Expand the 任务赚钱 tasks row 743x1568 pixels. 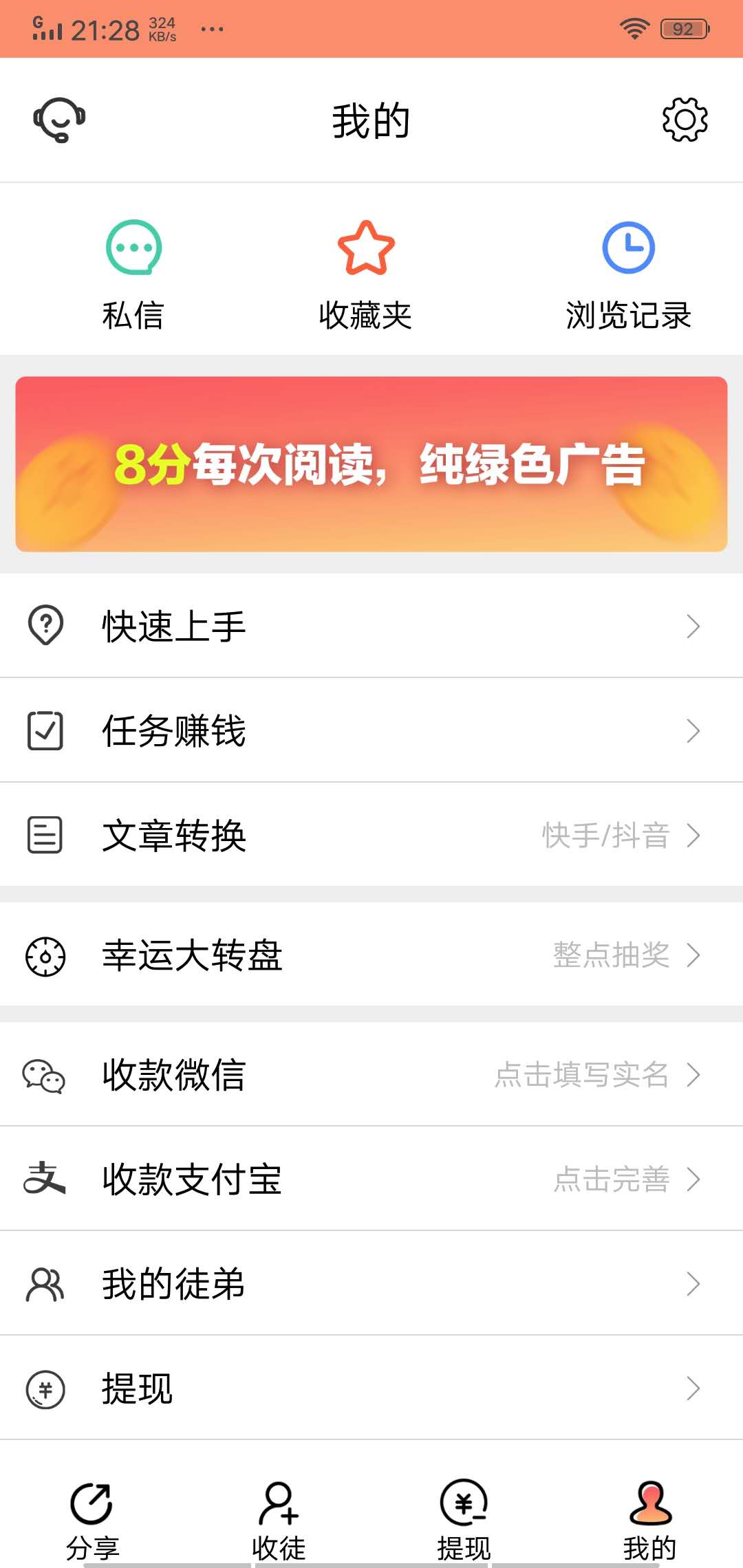coord(371,730)
